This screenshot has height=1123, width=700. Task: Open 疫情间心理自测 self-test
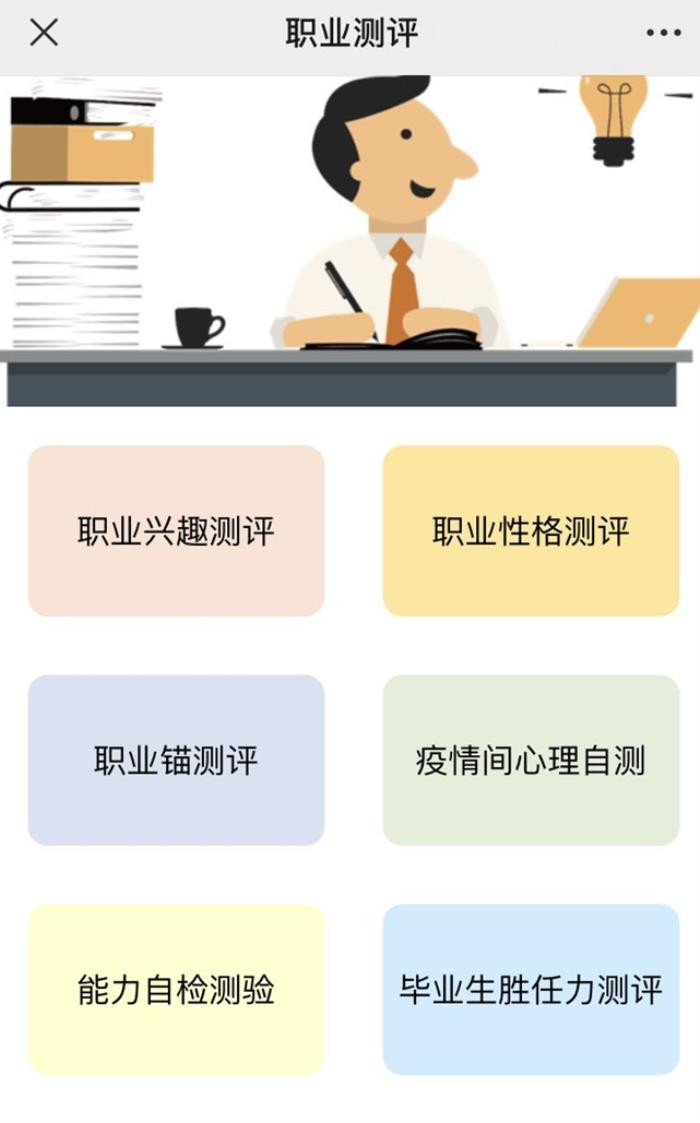[x=531, y=760]
